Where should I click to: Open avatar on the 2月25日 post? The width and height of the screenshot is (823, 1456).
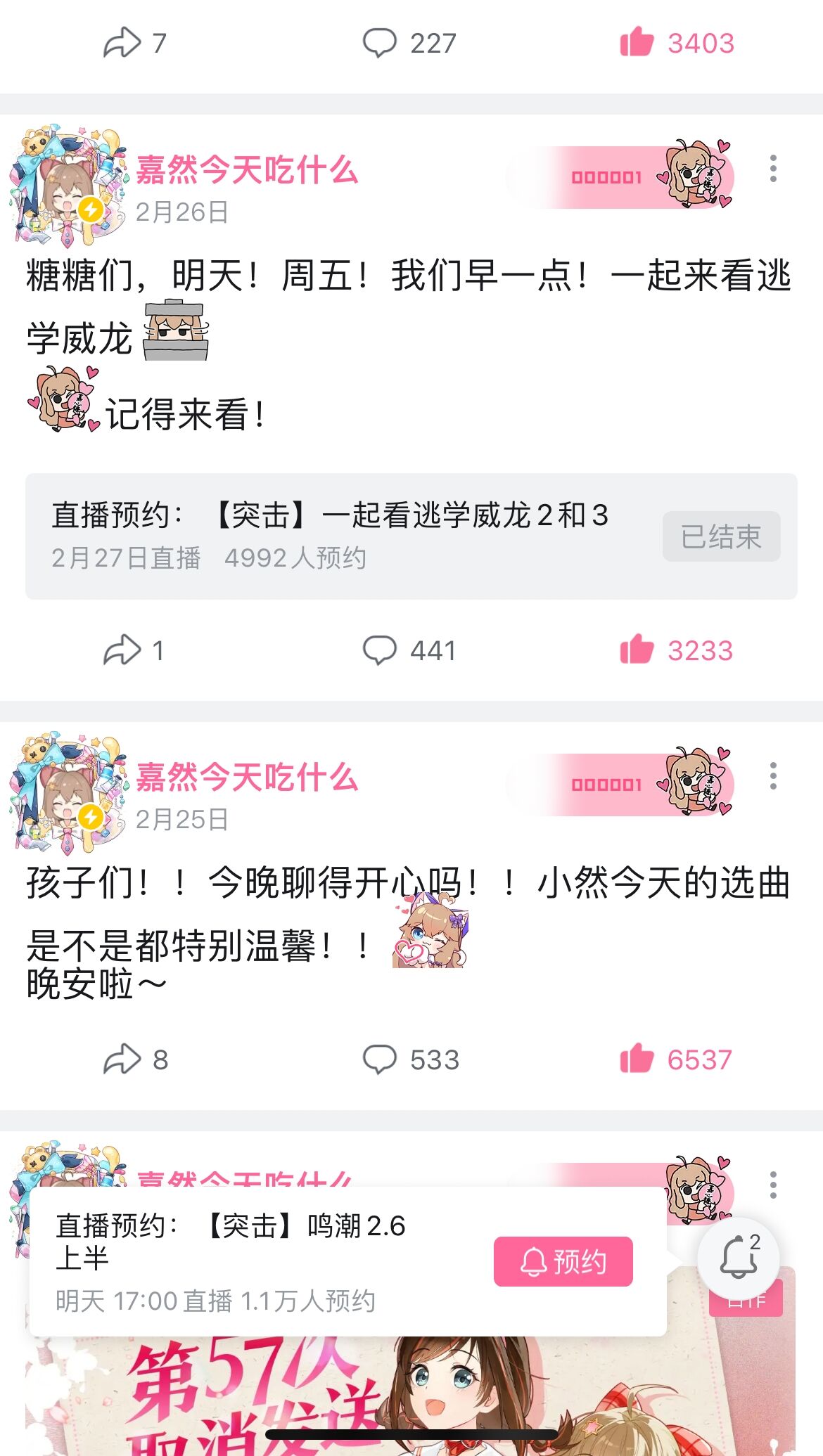[x=68, y=792]
